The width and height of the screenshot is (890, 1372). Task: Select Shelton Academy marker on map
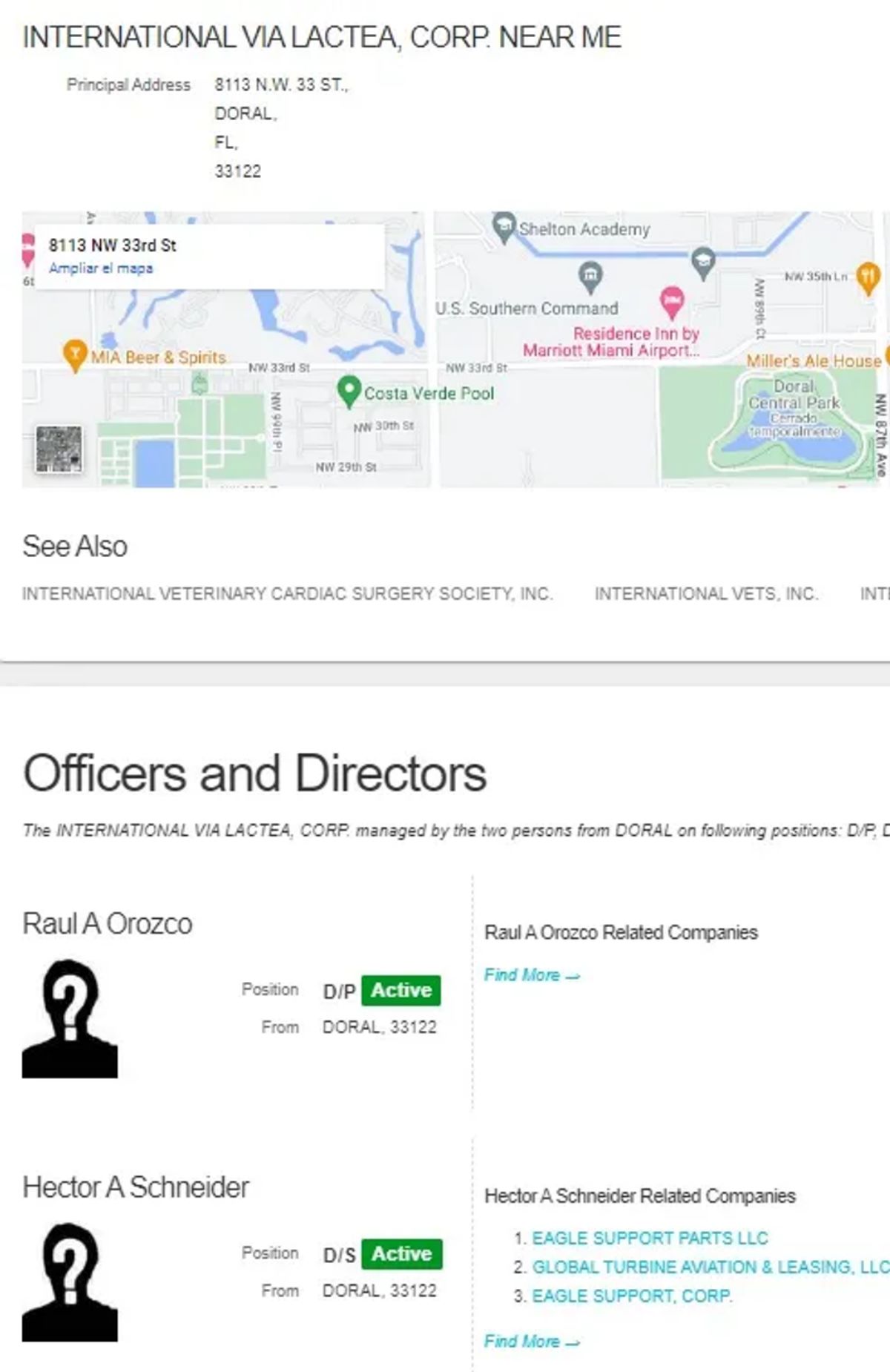click(505, 225)
